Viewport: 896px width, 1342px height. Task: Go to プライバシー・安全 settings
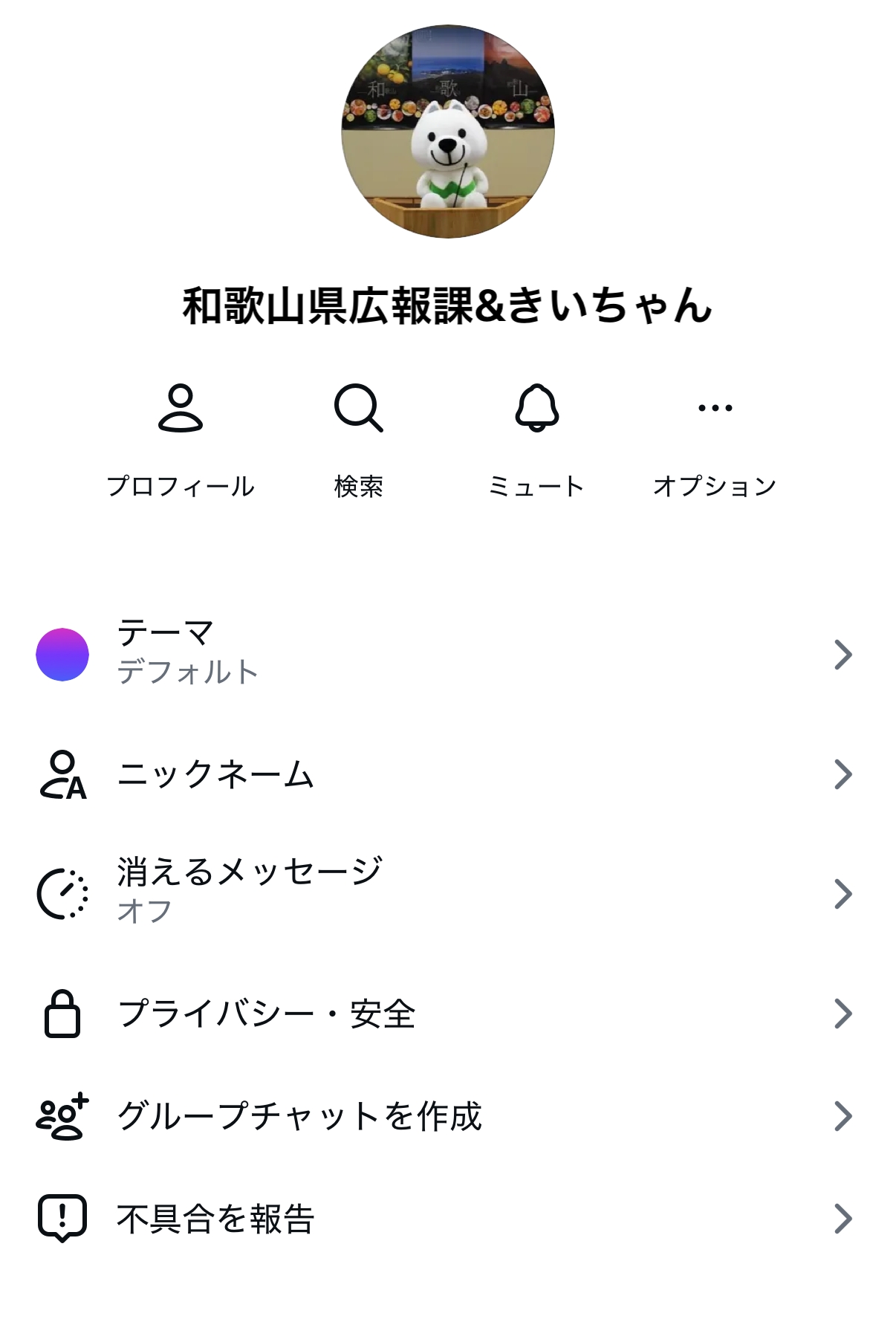pyautogui.click(x=446, y=1014)
